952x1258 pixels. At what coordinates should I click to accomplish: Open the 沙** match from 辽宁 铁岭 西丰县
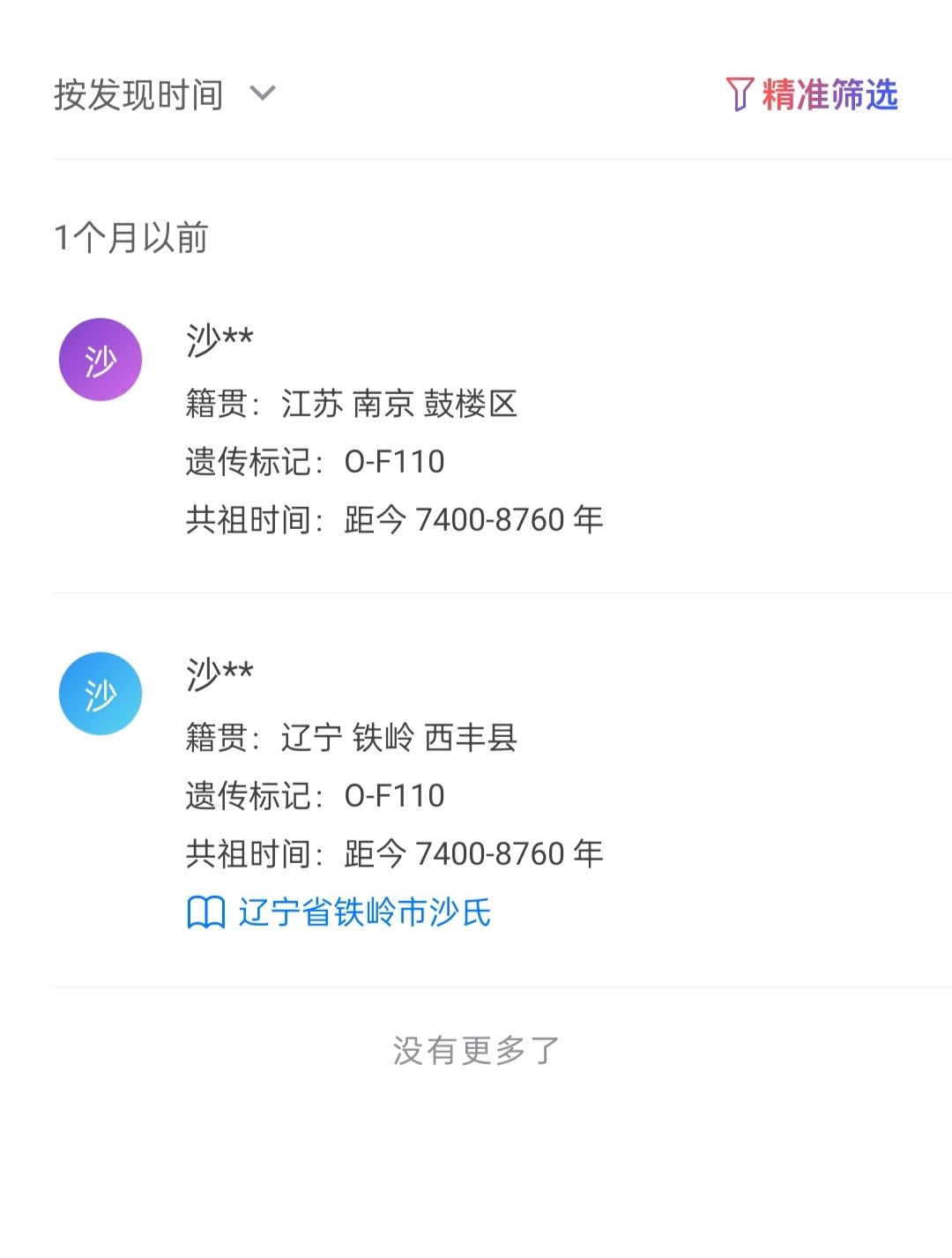(x=393, y=763)
